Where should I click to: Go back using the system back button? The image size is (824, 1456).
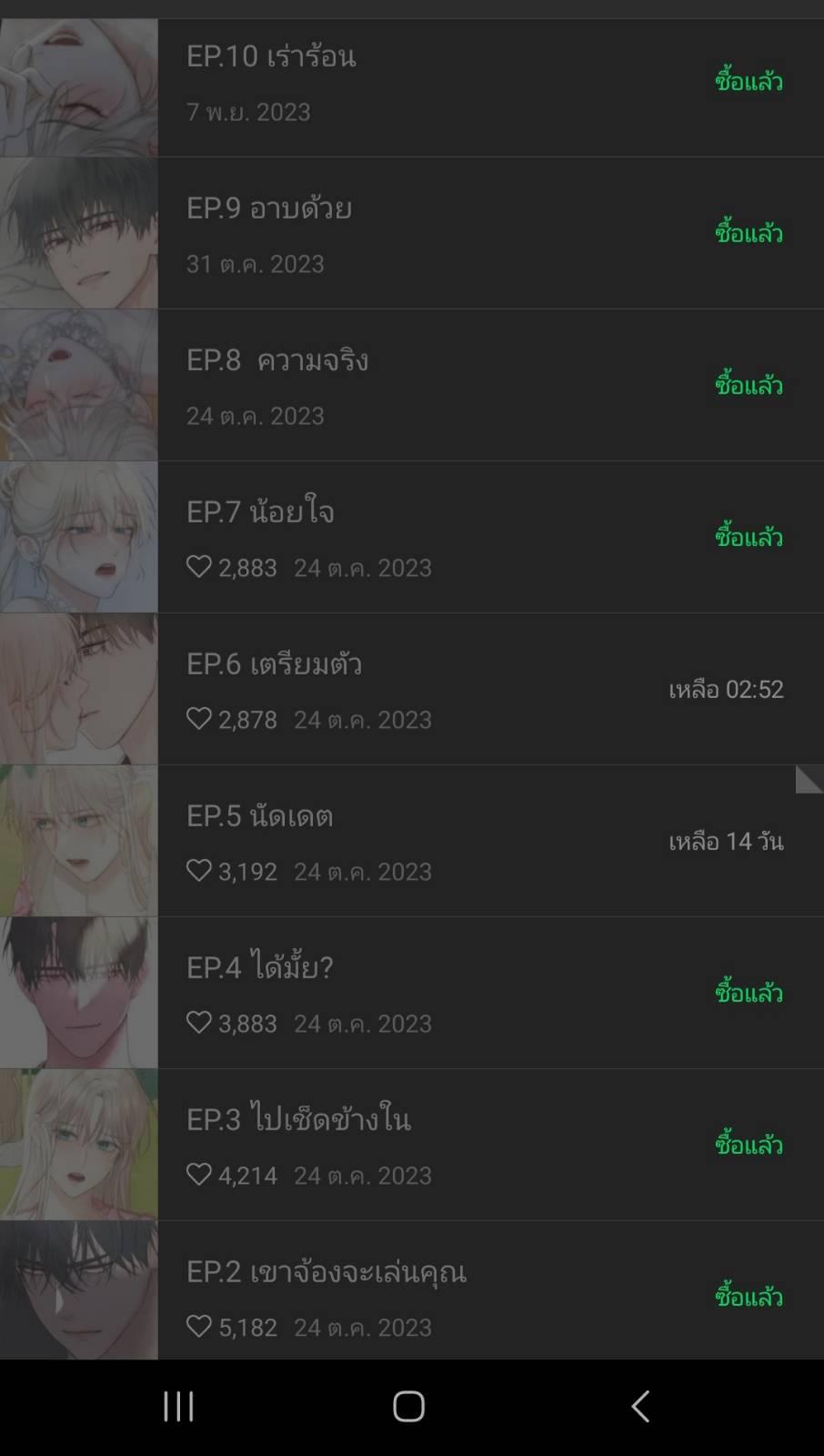(x=640, y=1406)
